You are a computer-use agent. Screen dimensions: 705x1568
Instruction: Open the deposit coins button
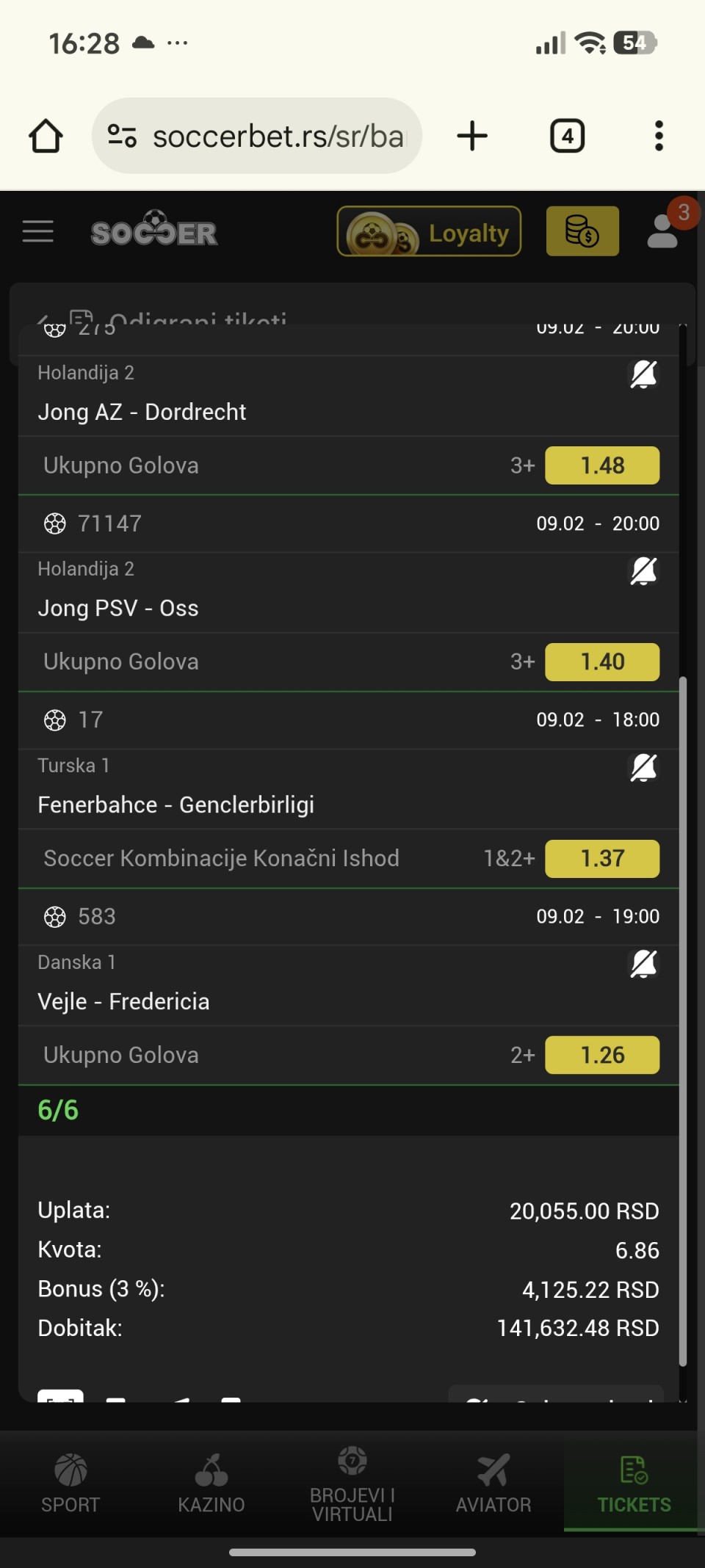pyautogui.click(x=582, y=232)
